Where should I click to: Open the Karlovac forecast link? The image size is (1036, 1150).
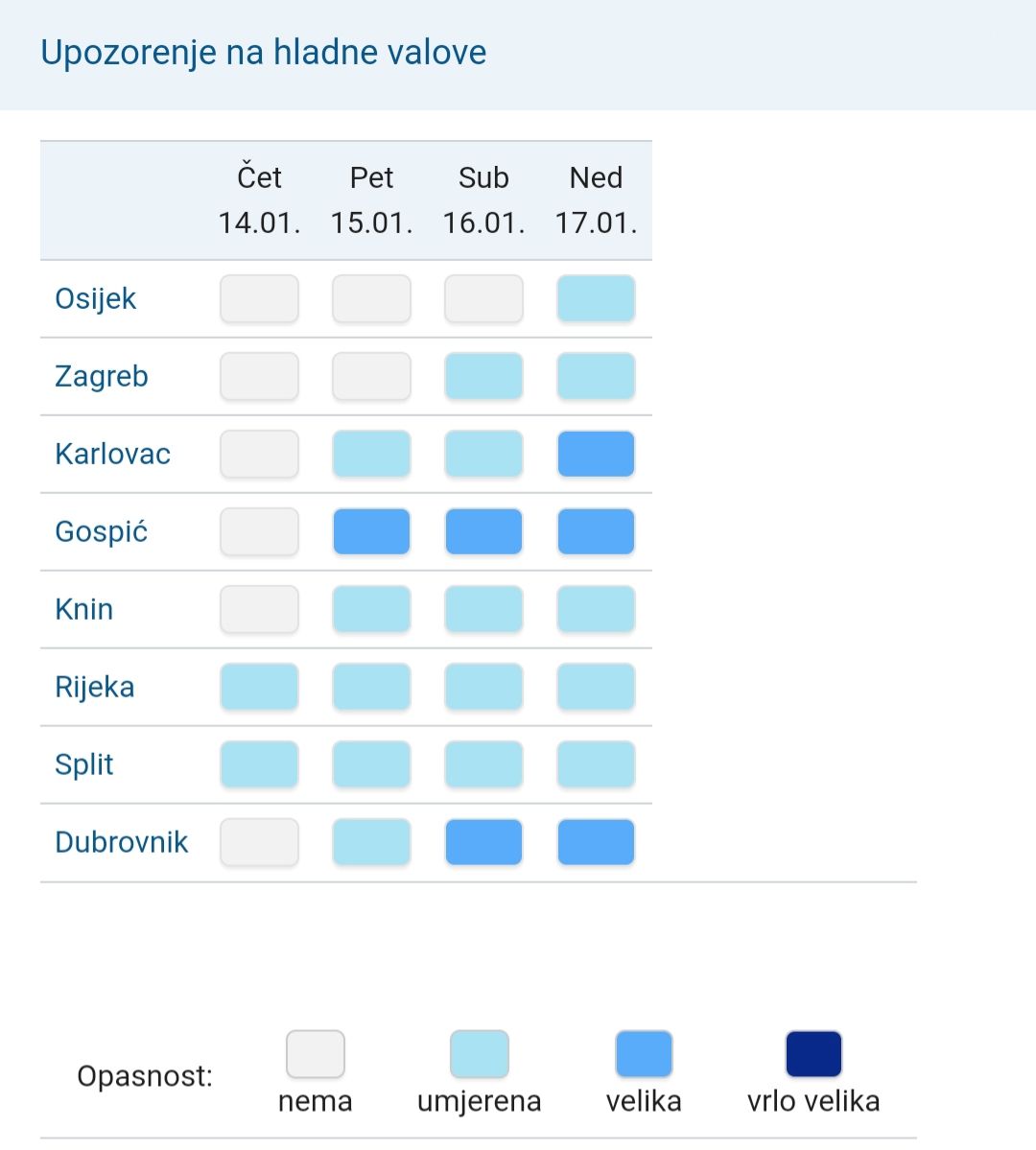tap(113, 454)
